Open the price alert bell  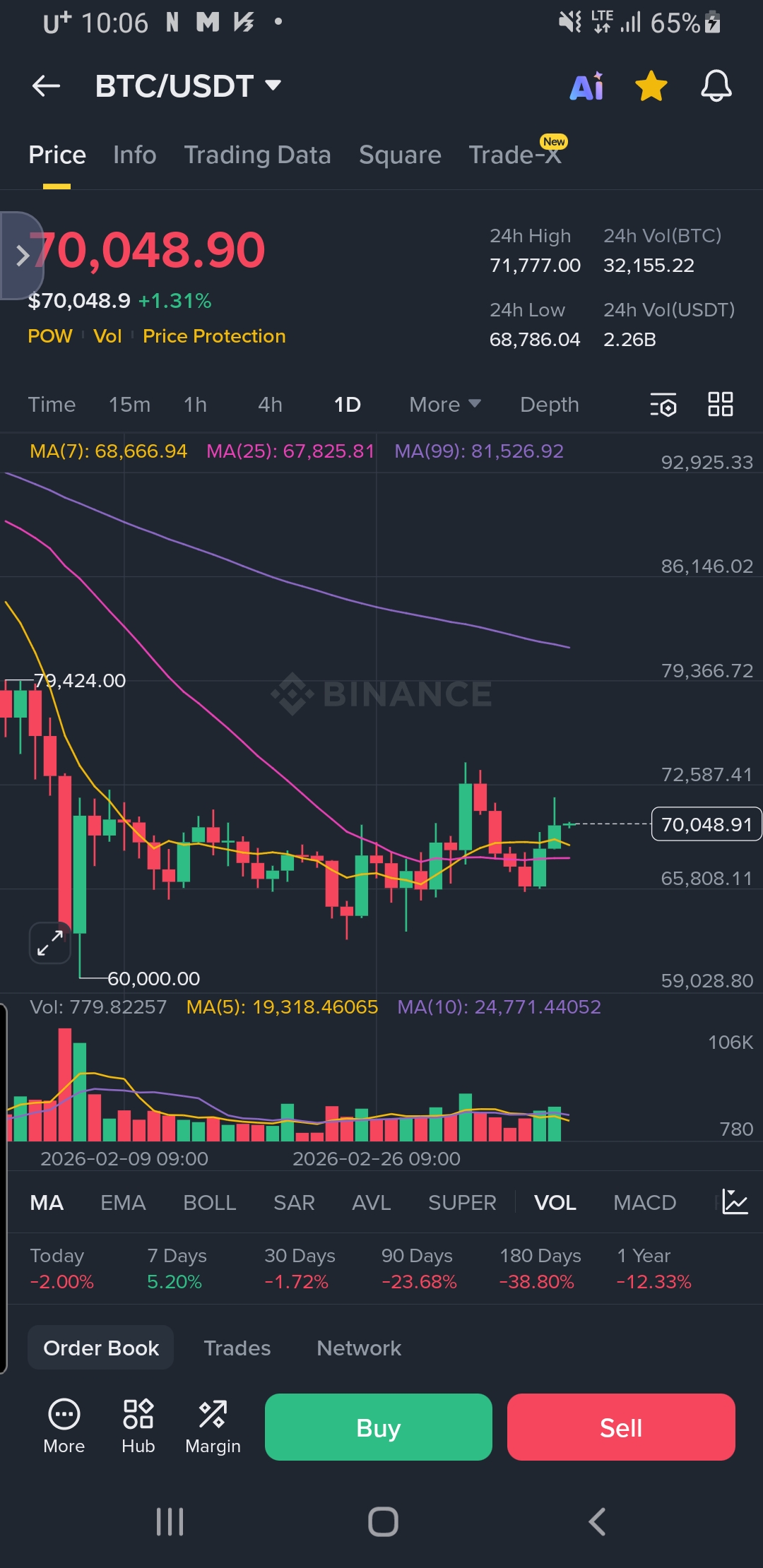click(716, 86)
